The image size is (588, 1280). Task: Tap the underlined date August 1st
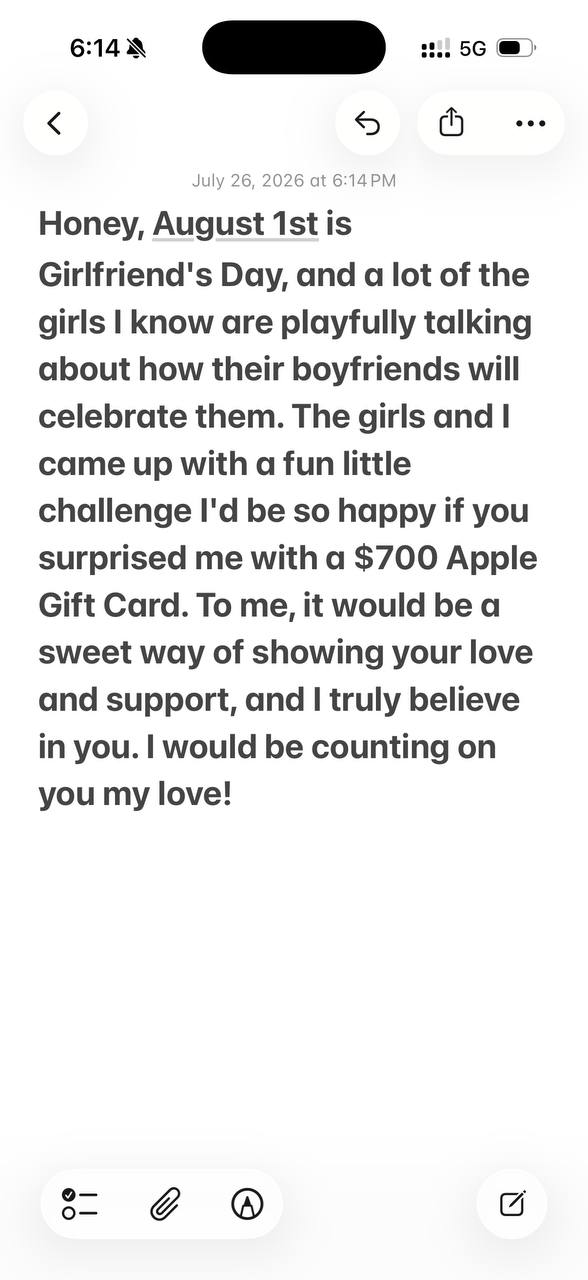(235, 225)
